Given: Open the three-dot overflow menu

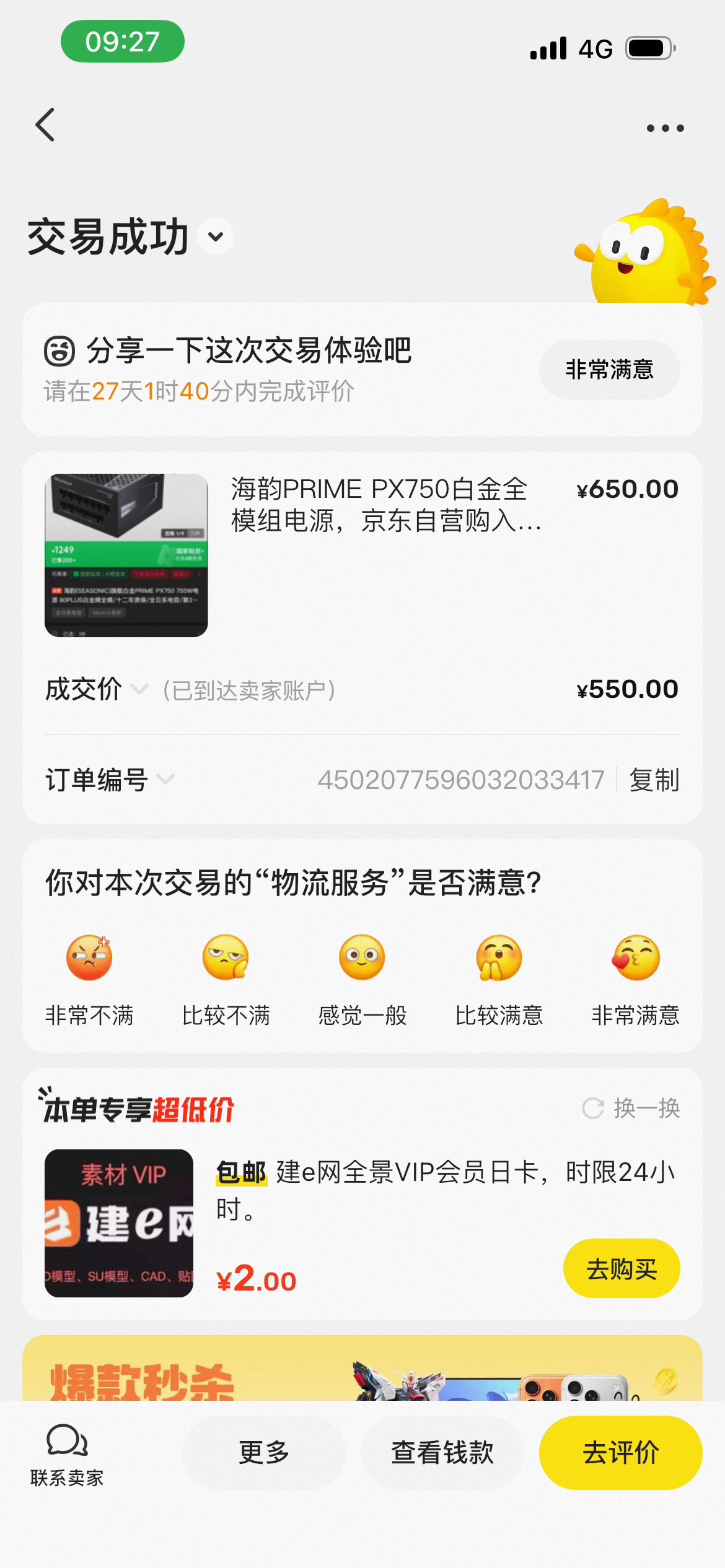Looking at the screenshot, I should coord(665,128).
